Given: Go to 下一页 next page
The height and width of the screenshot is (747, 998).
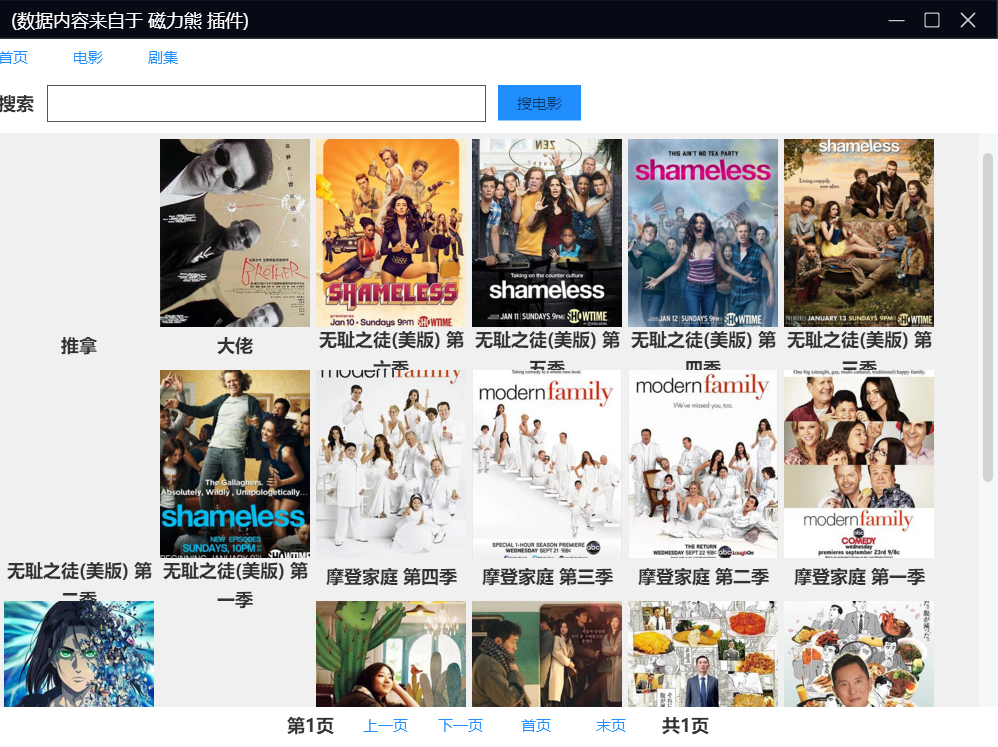Looking at the screenshot, I should (x=460, y=726).
